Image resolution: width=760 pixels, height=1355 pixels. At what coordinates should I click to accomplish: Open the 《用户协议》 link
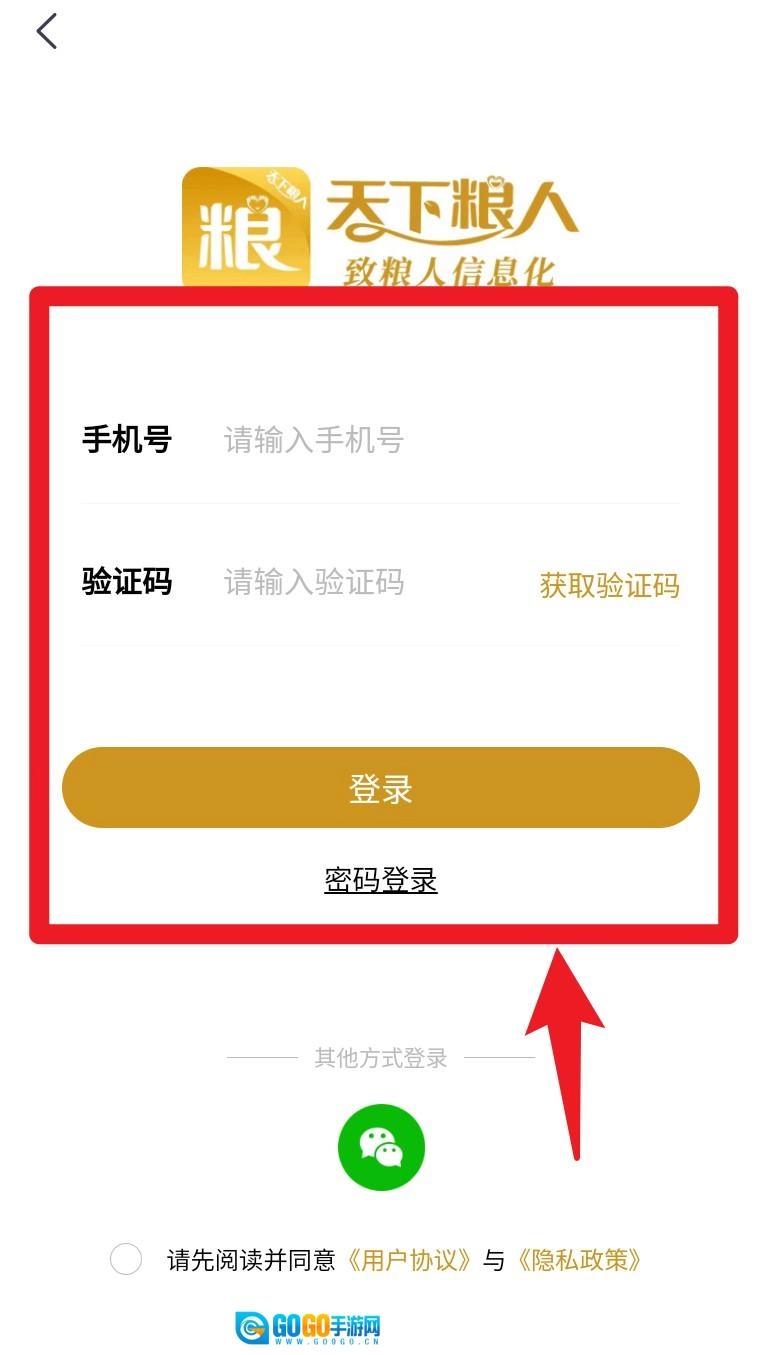click(x=409, y=1260)
